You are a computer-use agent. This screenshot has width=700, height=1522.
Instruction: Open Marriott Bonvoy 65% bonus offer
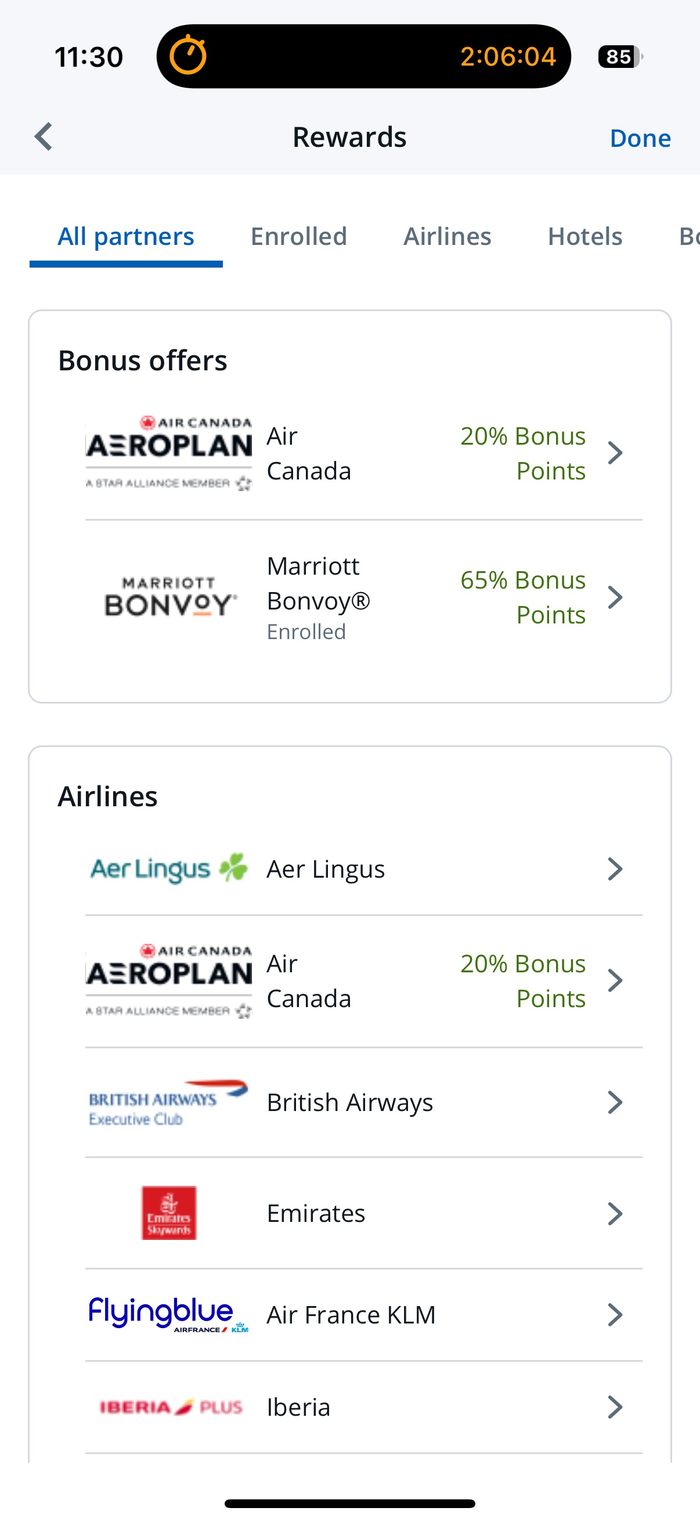point(364,598)
